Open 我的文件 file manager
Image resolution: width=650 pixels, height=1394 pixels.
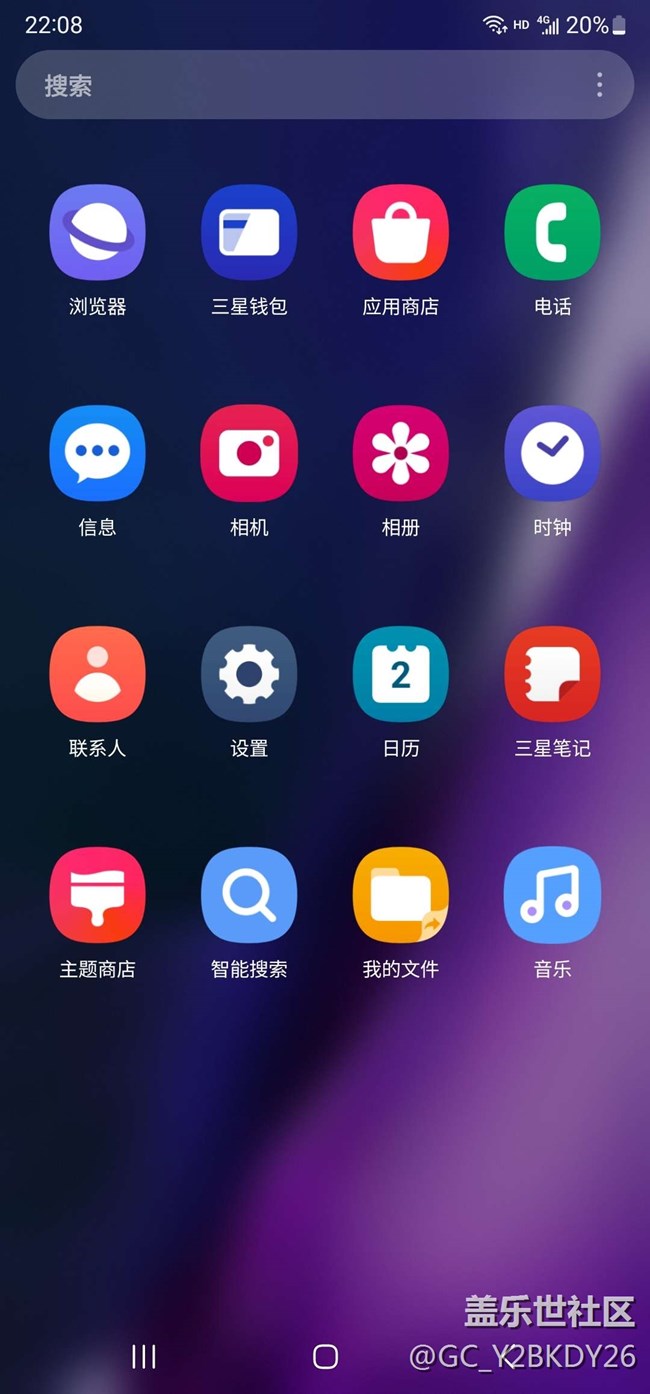click(400, 895)
